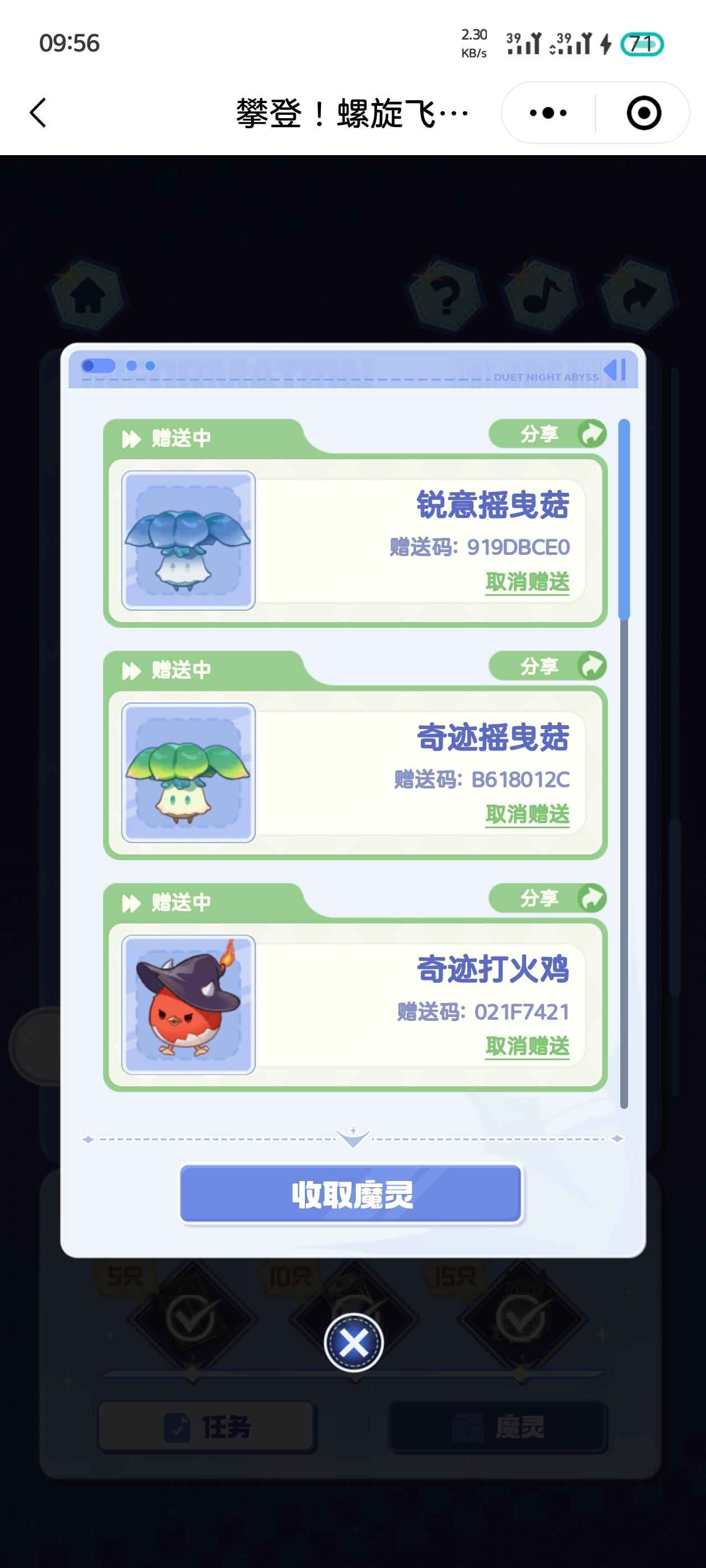This screenshot has width=706, height=1568.
Task: Tap the 收取魔灵 button
Action: (351, 1194)
